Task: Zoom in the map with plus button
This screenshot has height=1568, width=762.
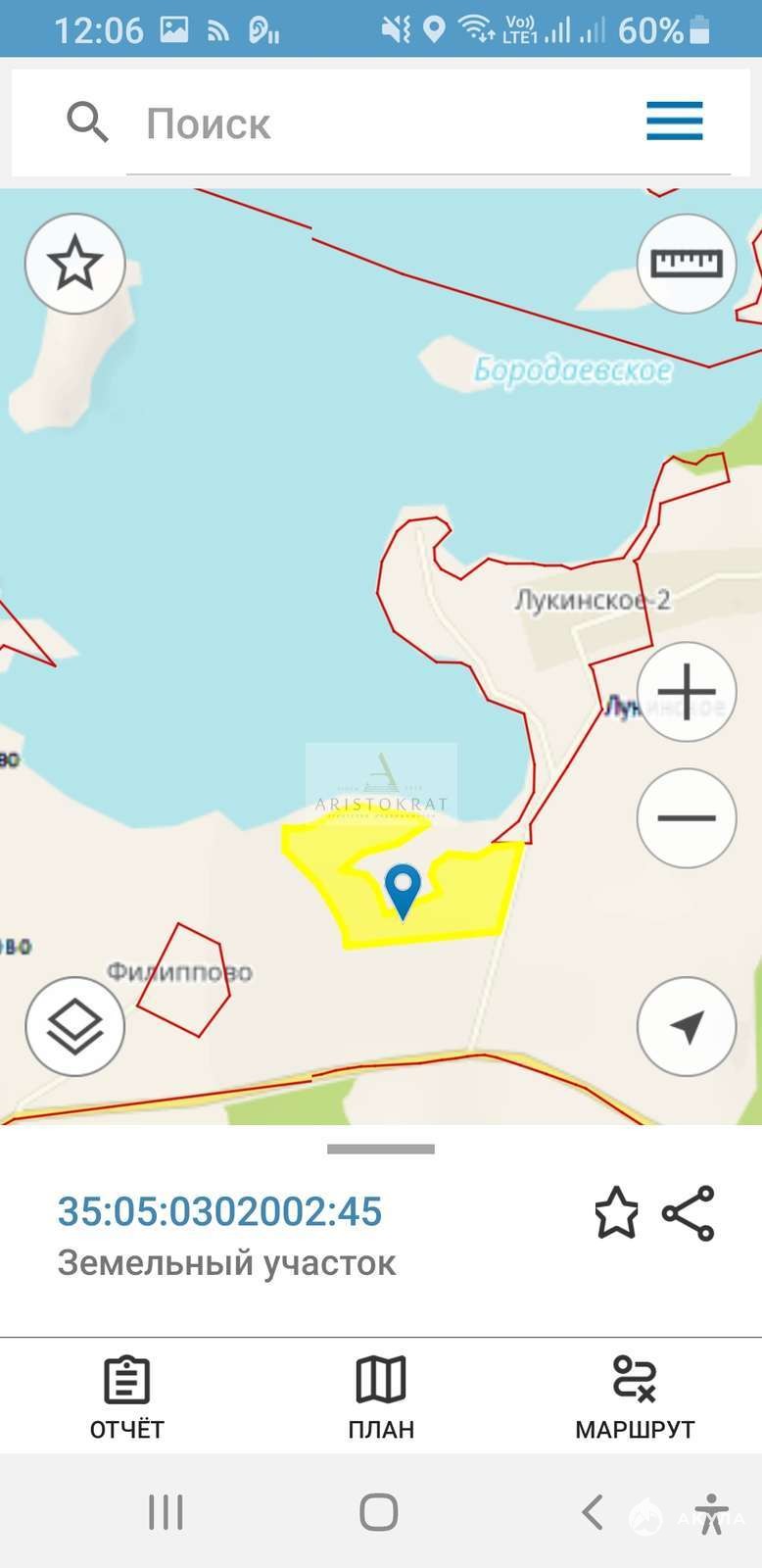Action: tap(686, 692)
